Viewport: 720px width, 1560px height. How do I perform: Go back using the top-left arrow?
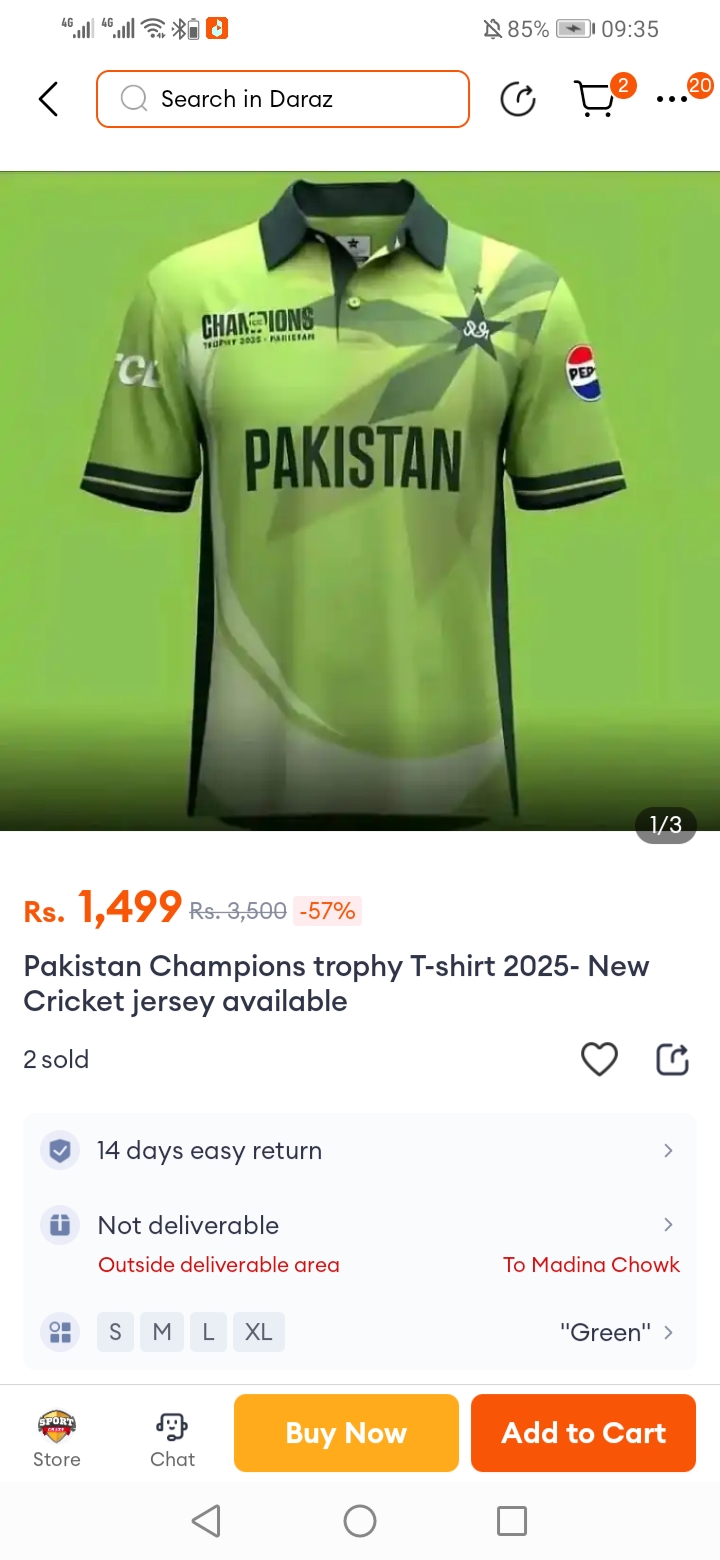point(48,99)
